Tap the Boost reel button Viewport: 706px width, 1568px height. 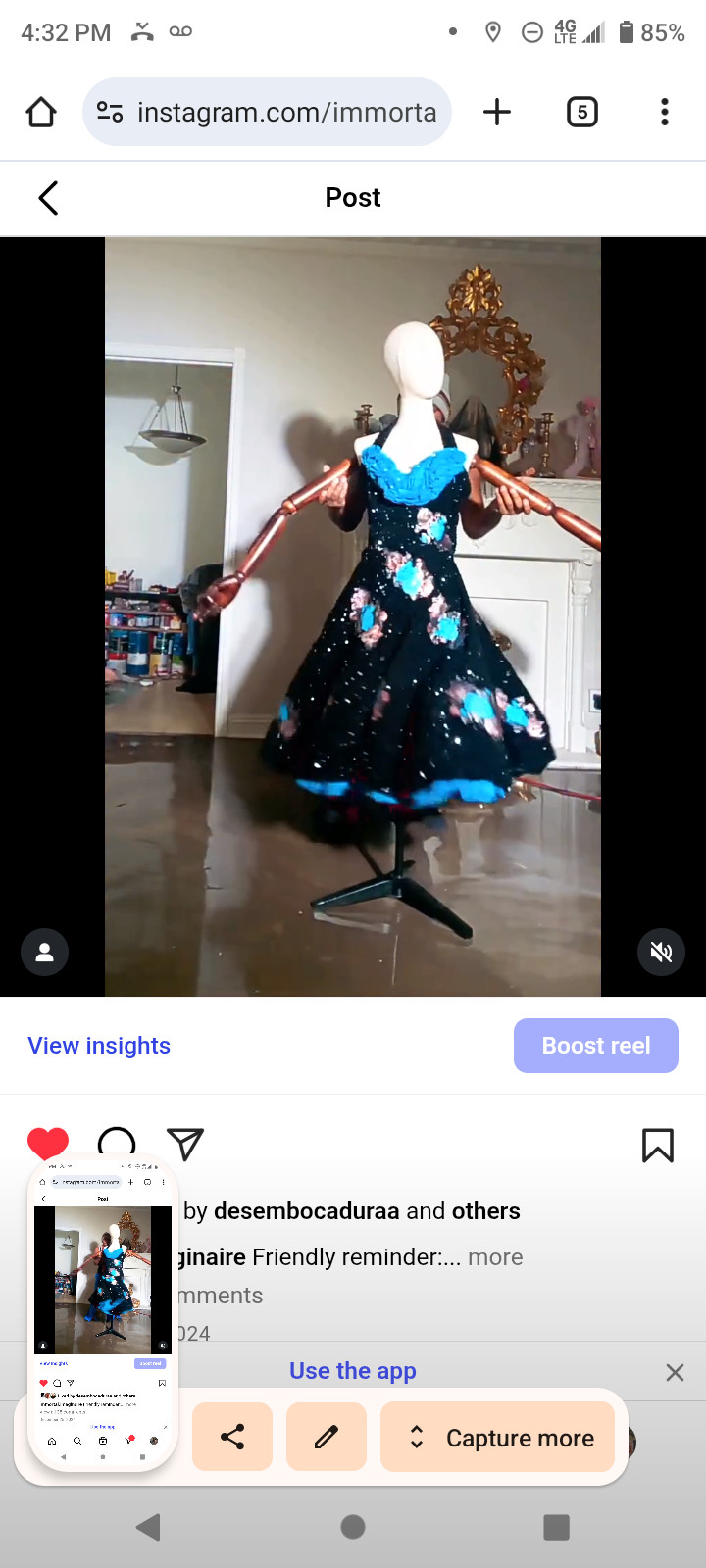click(x=596, y=1046)
